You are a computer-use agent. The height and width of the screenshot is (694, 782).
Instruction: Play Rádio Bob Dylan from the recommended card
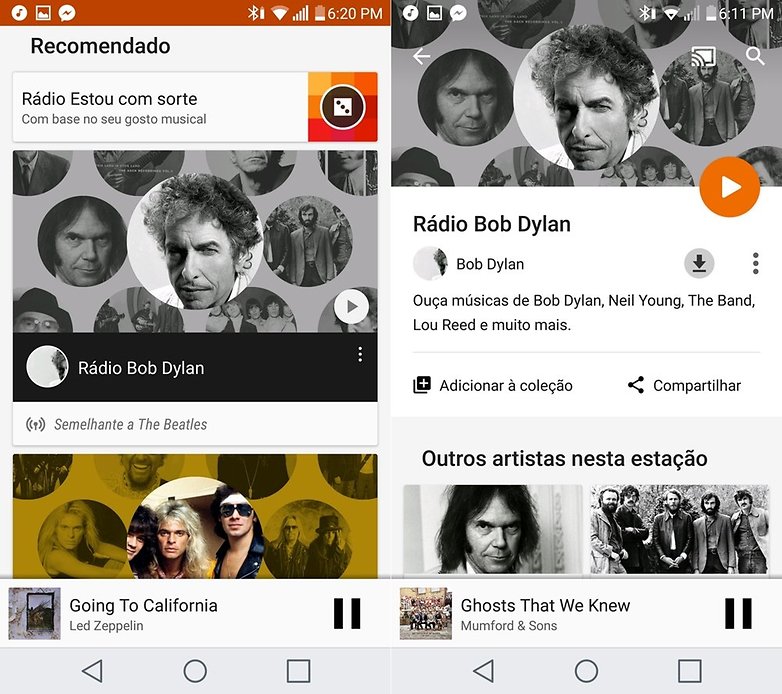coord(351,307)
